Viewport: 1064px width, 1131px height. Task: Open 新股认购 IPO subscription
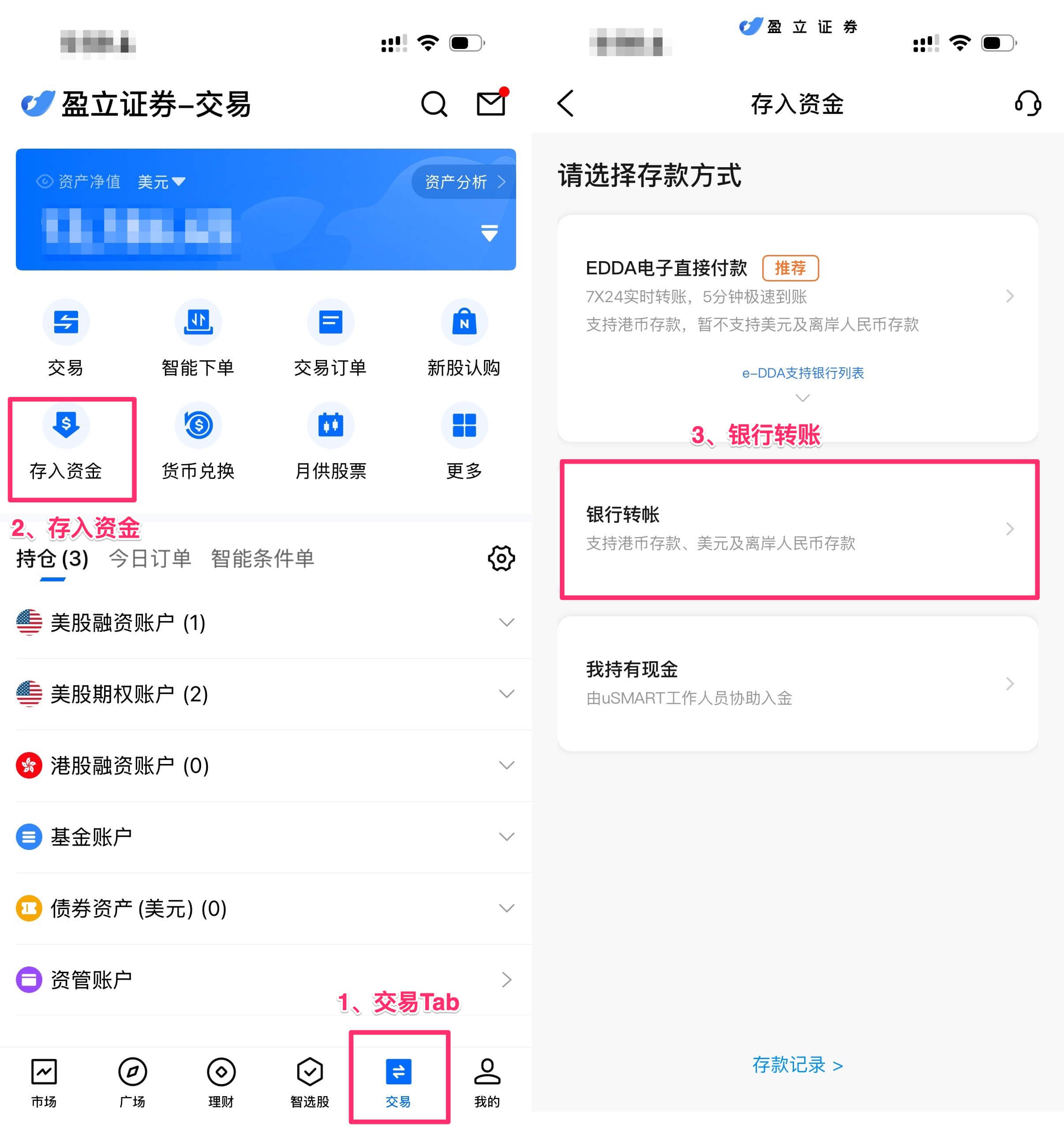(x=464, y=338)
